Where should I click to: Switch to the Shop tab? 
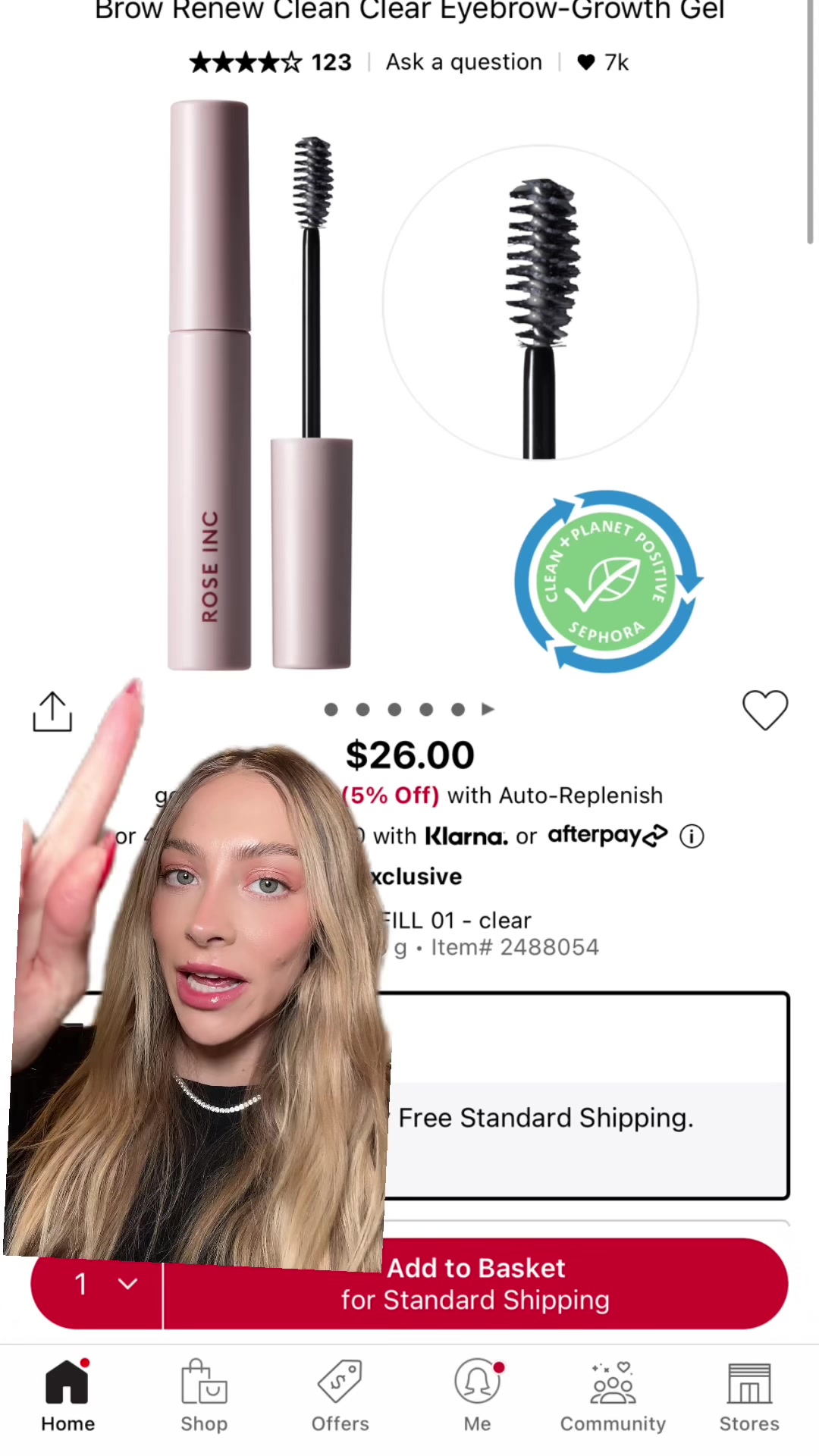[x=204, y=1395]
